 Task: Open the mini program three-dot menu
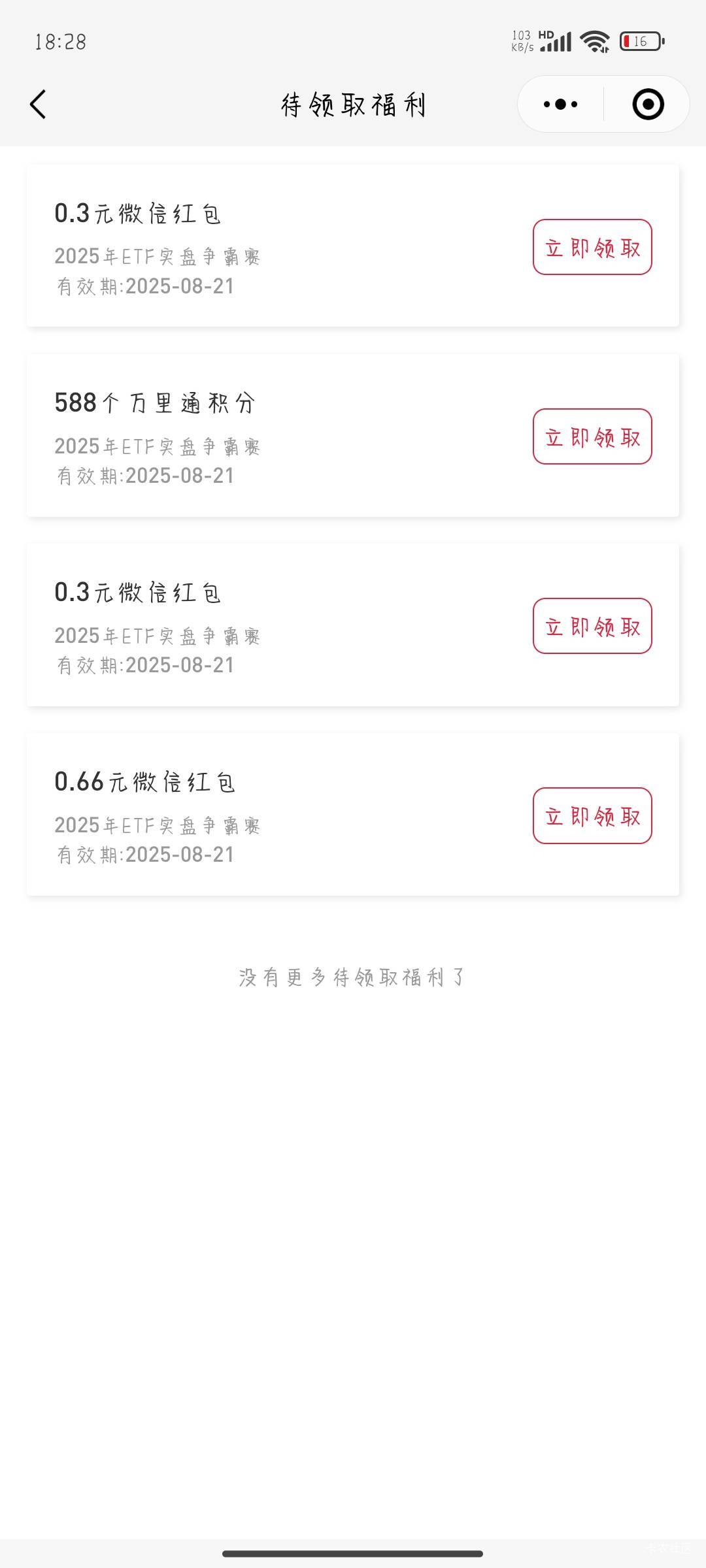pyautogui.click(x=560, y=105)
